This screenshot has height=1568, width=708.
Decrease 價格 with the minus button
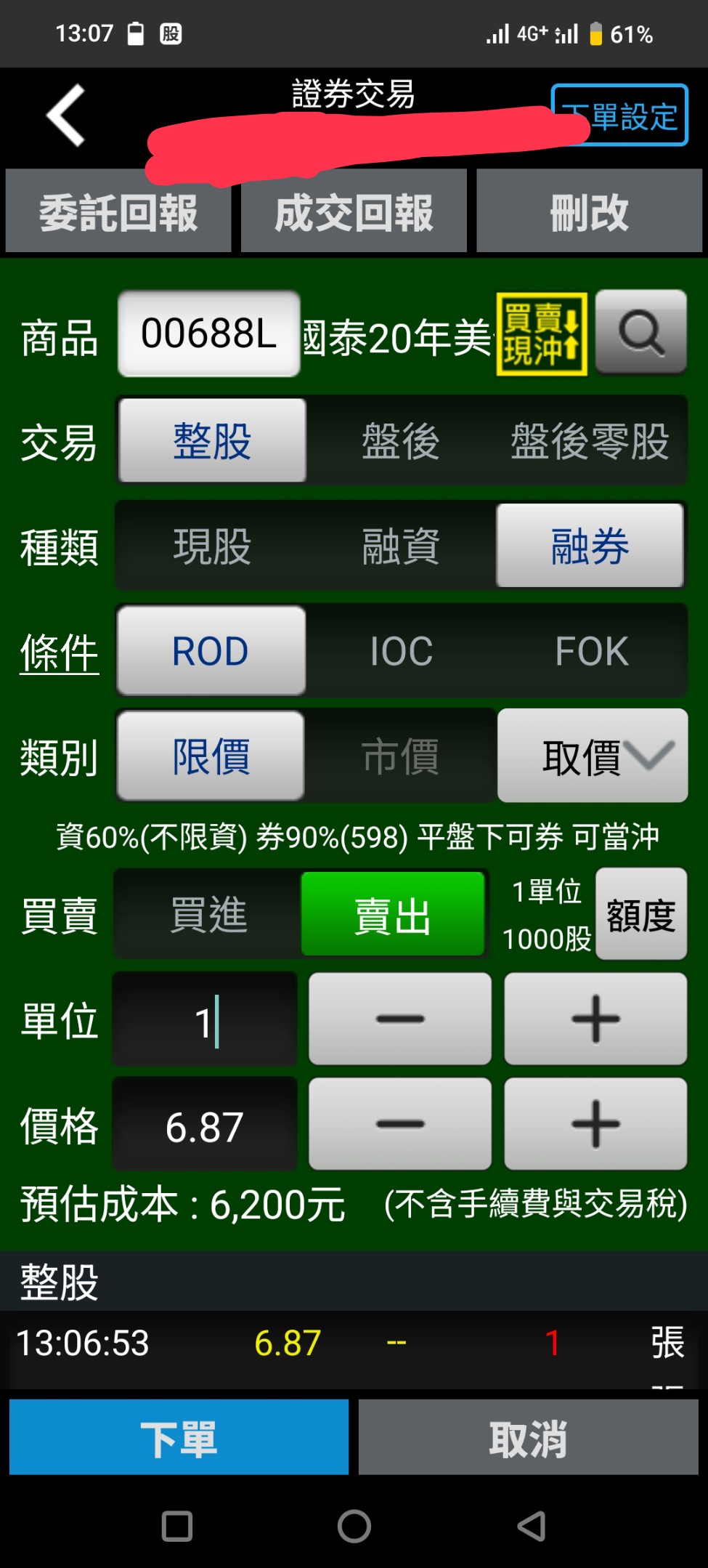click(400, 1124)
